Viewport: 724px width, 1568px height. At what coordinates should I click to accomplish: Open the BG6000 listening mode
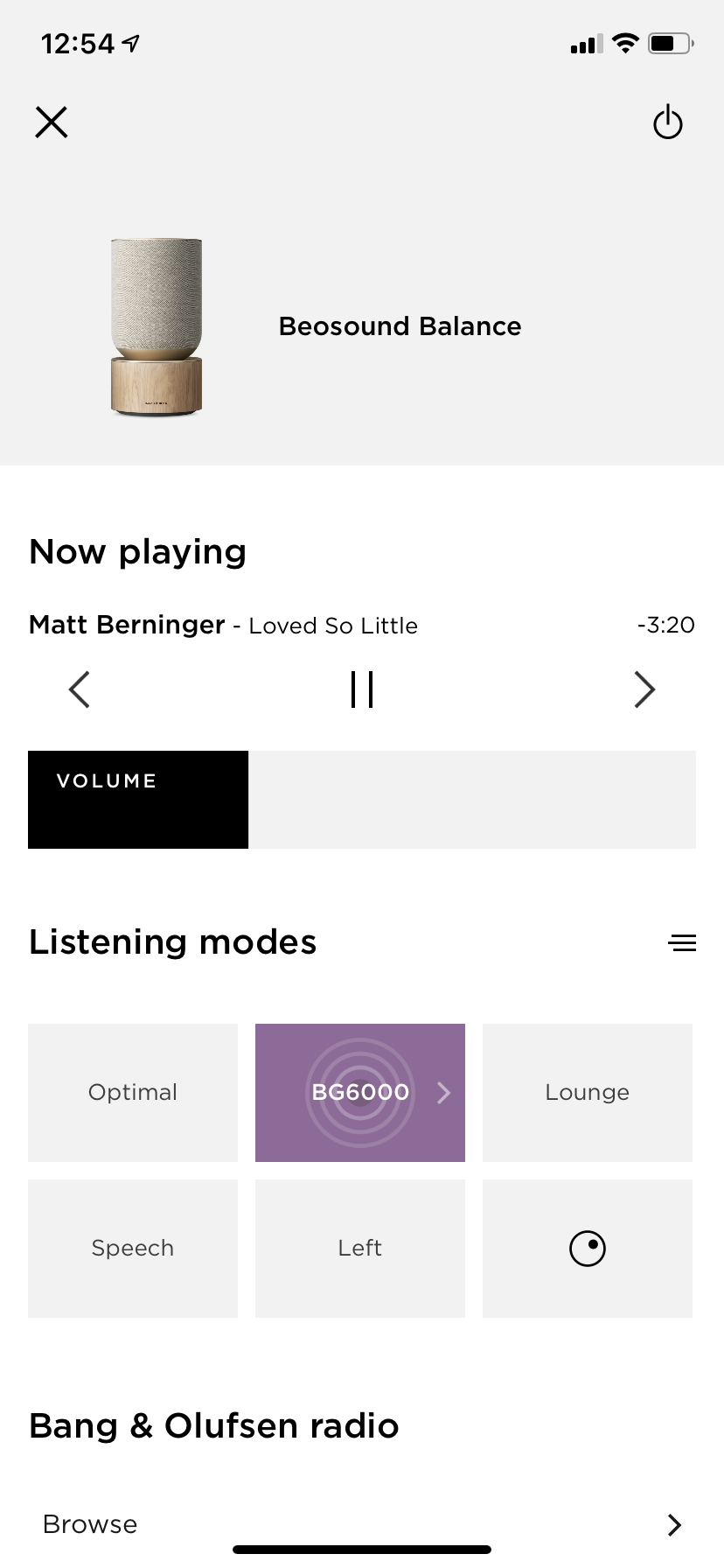coord(360,1092)
